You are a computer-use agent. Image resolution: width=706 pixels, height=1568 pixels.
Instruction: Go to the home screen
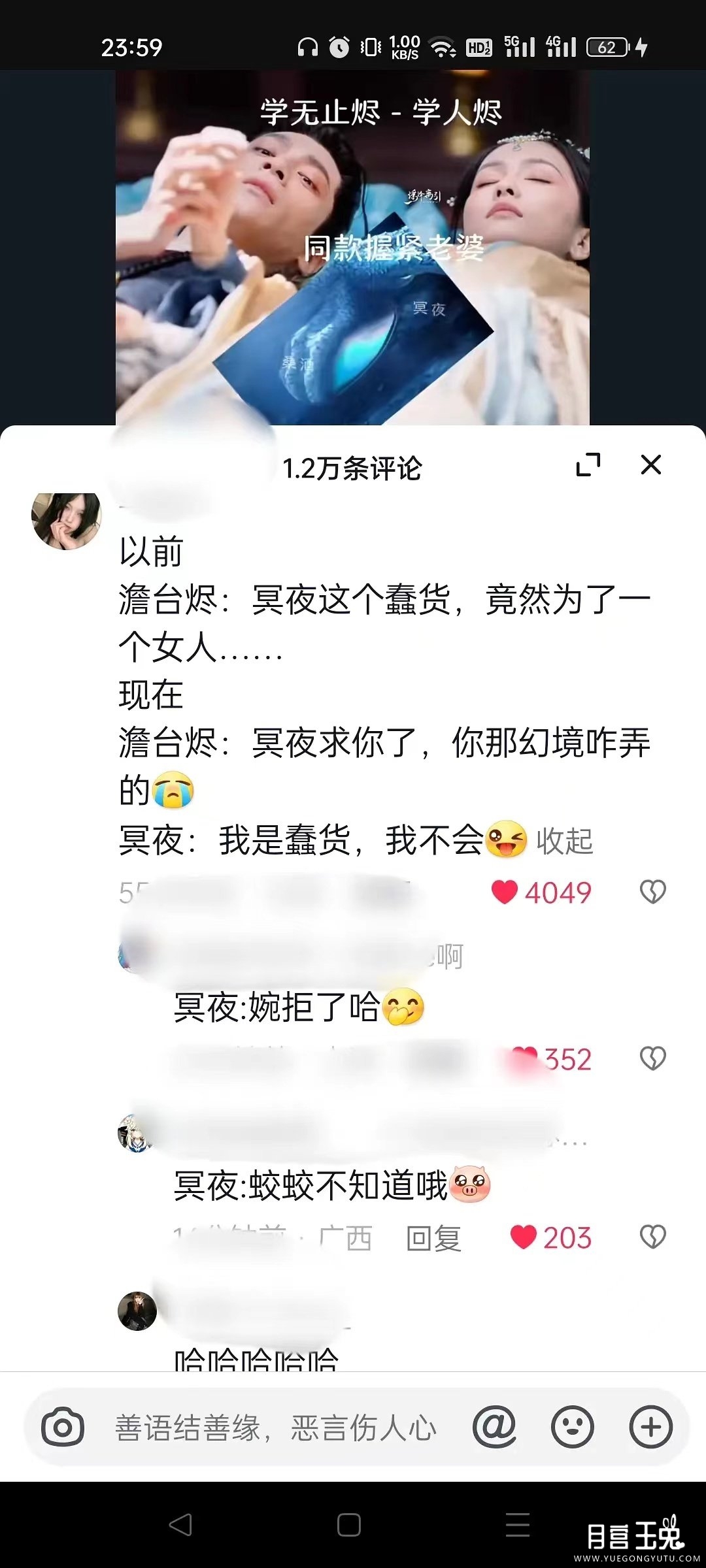click(x=348, y=1525)
